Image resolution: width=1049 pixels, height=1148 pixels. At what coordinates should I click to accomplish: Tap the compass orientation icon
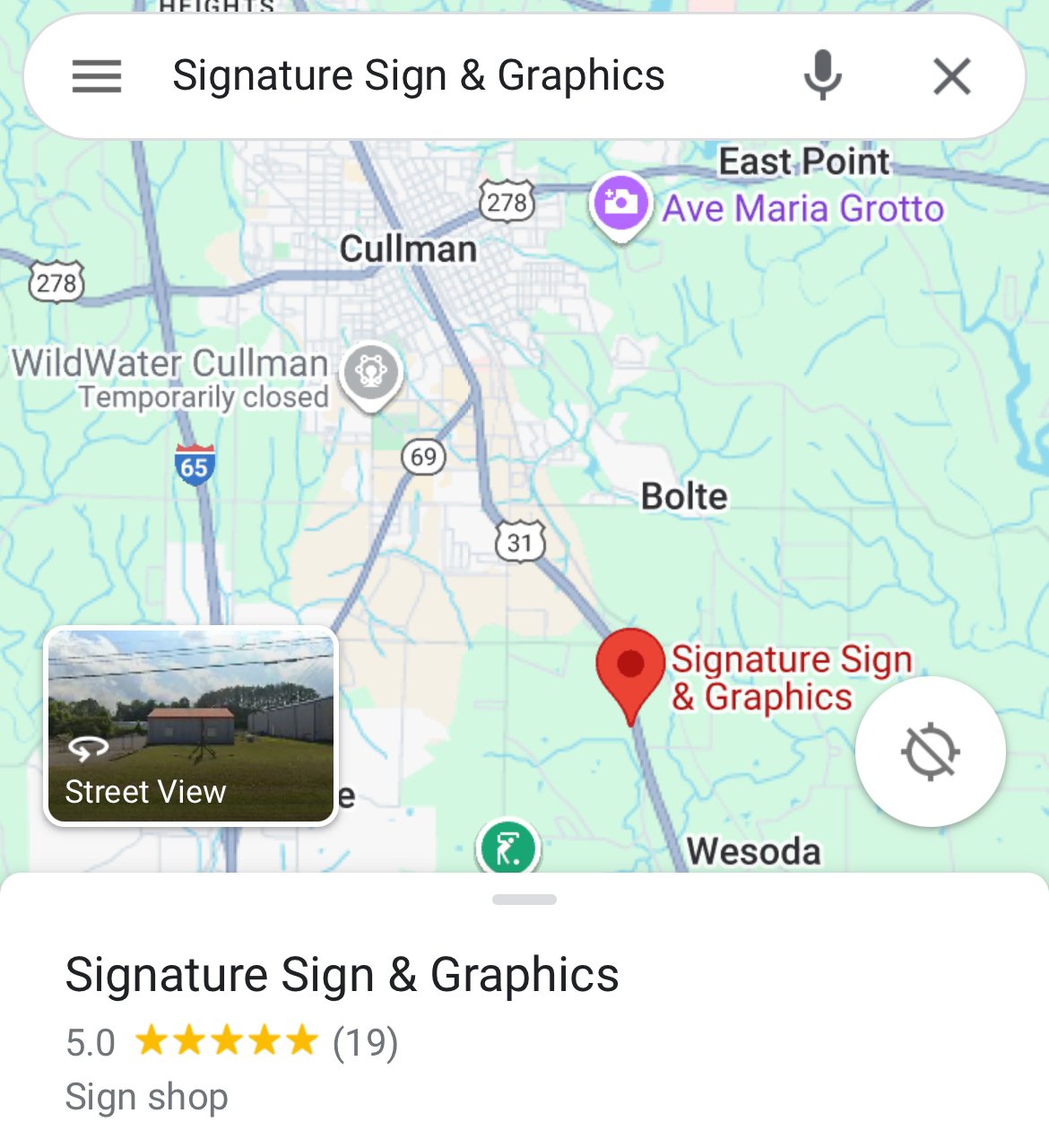pos(930,753)
